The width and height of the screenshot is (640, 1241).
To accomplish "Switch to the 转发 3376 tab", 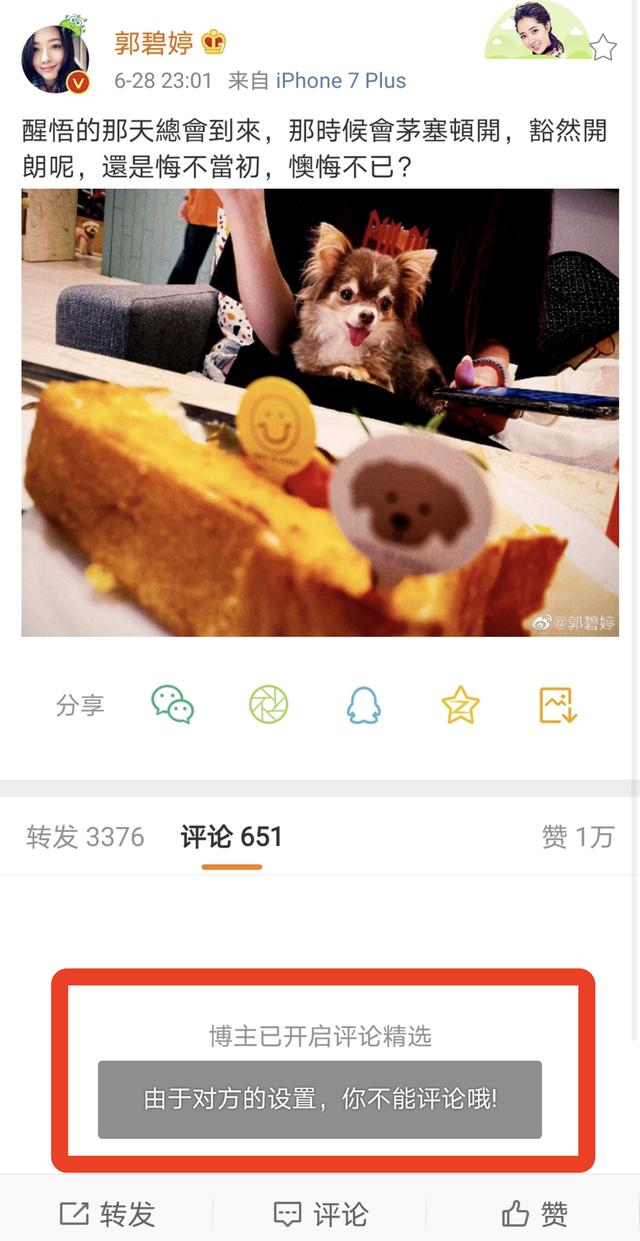I will point(85,837).
